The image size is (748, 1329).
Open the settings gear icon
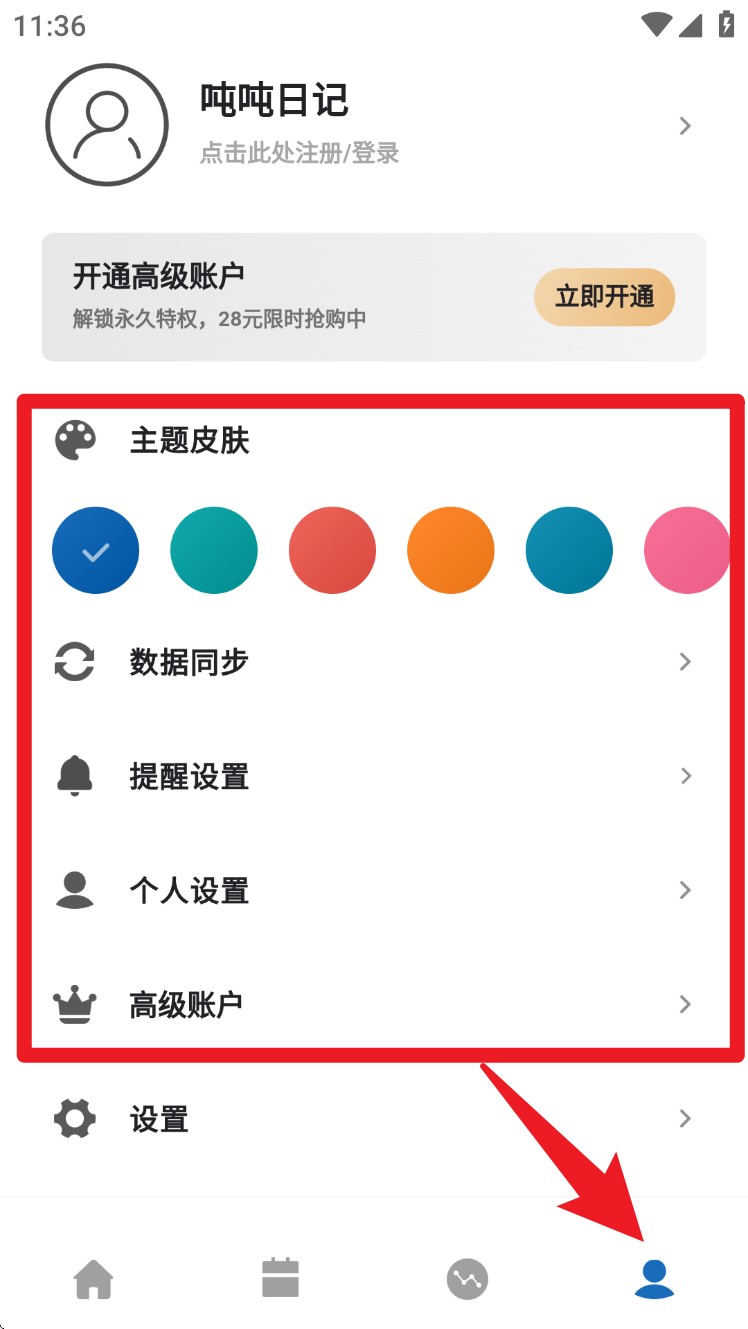coord(74,1118)
